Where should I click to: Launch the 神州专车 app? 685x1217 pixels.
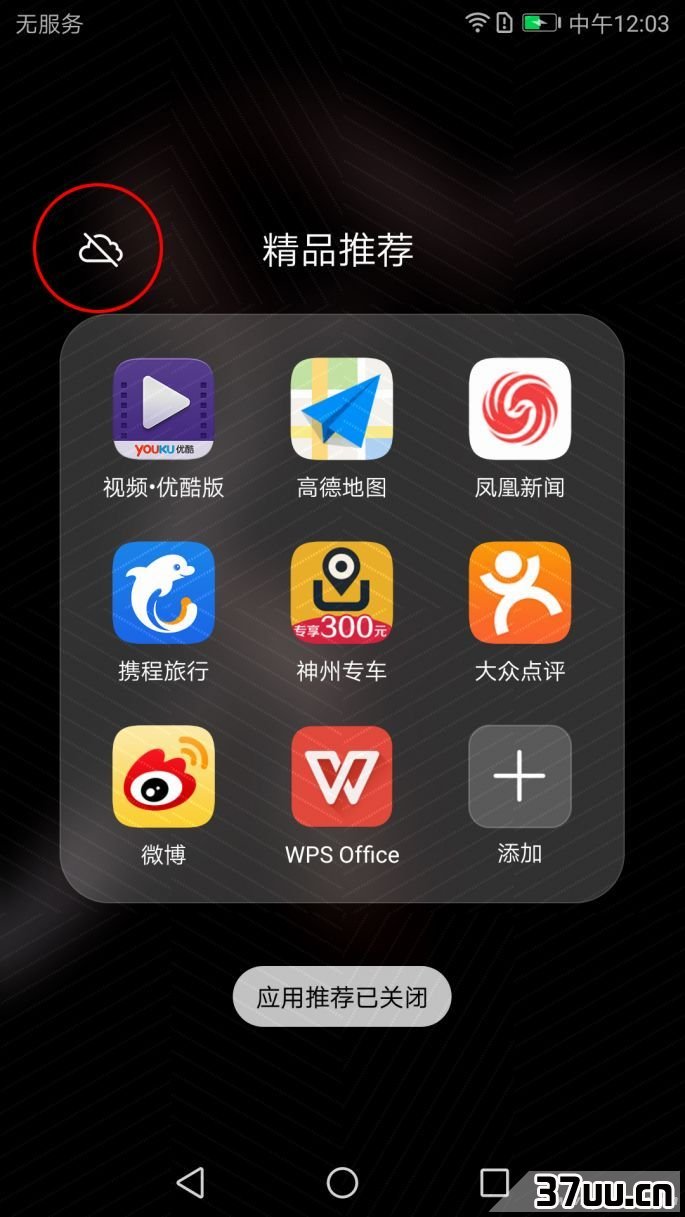pyautogui.click(x=341, y=593)
